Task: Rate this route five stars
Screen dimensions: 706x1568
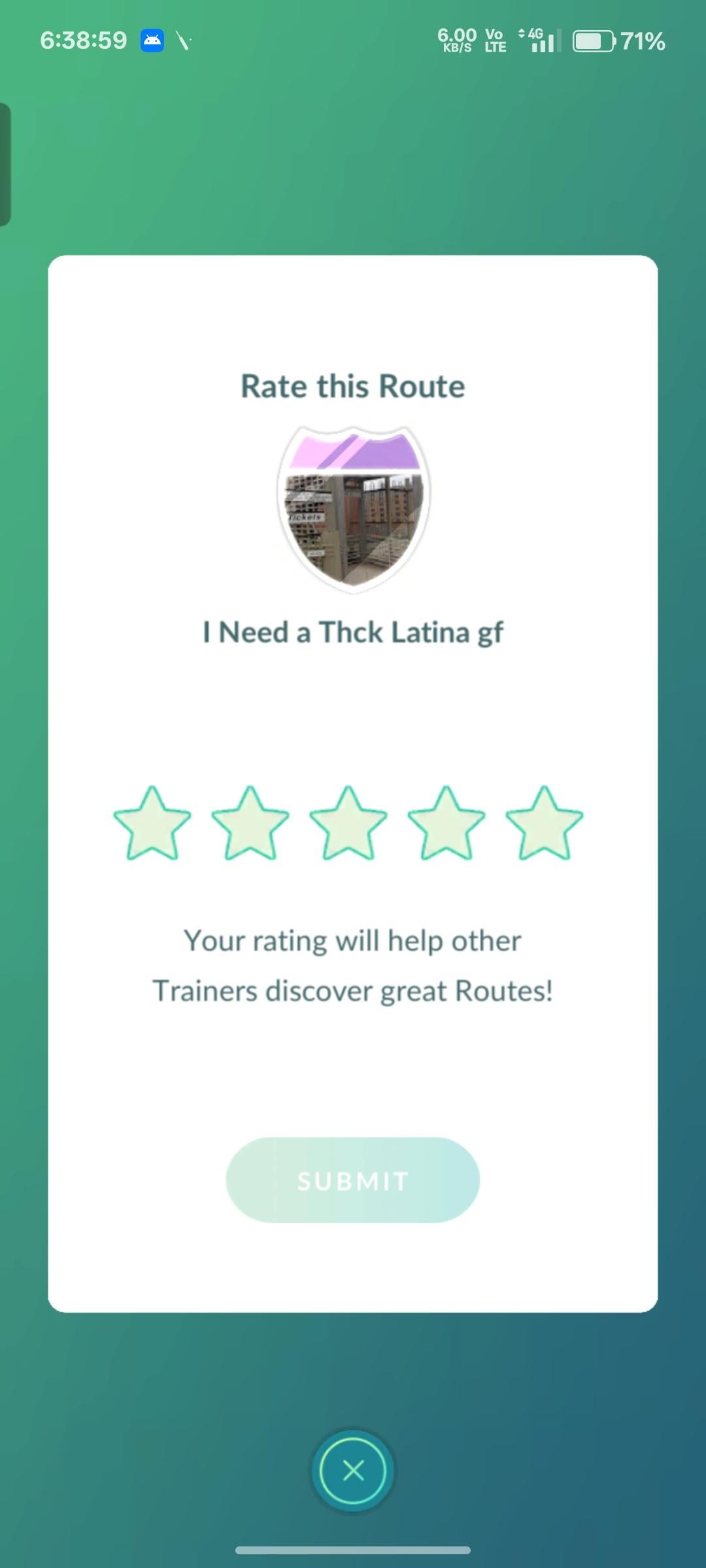Action: [x=544, y=825]
